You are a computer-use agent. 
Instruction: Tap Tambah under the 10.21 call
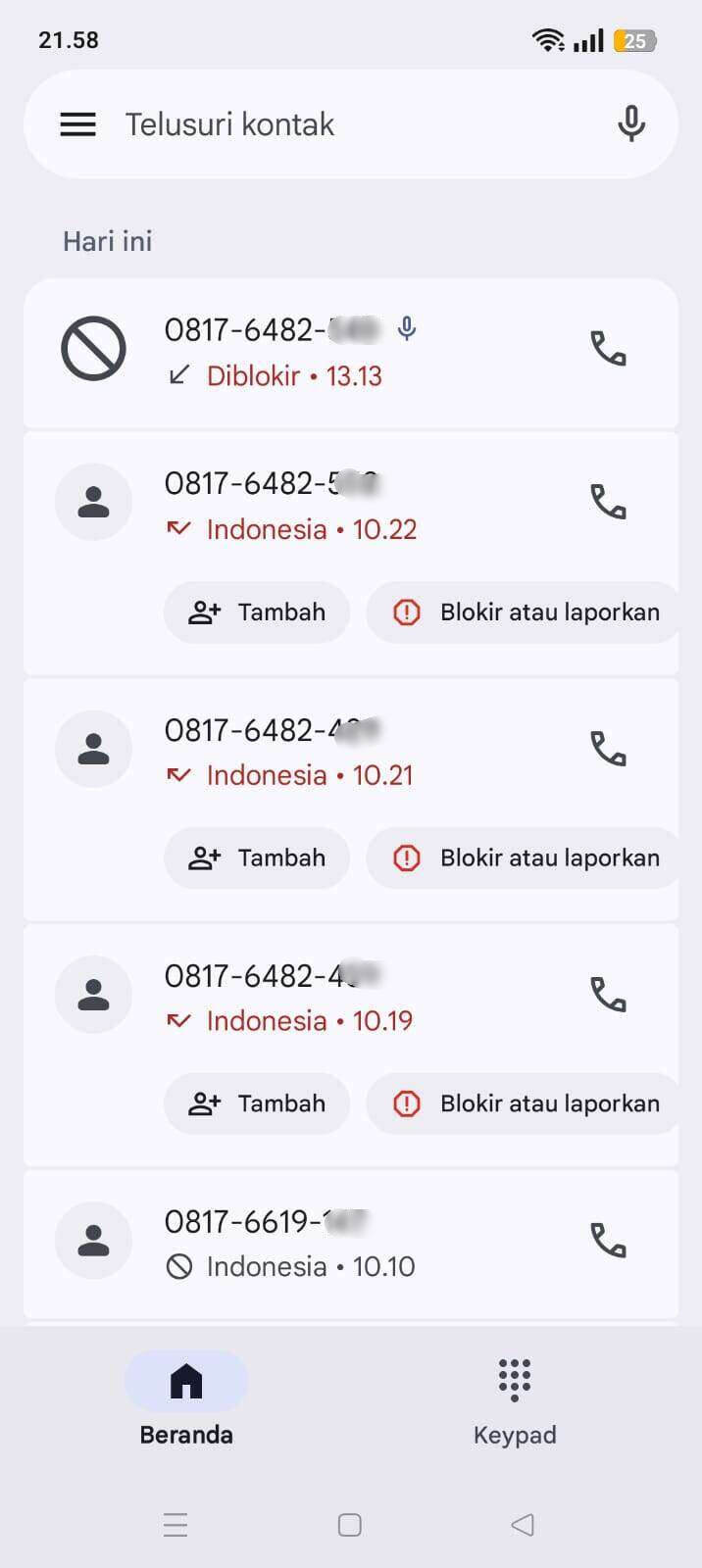[257, 858]
